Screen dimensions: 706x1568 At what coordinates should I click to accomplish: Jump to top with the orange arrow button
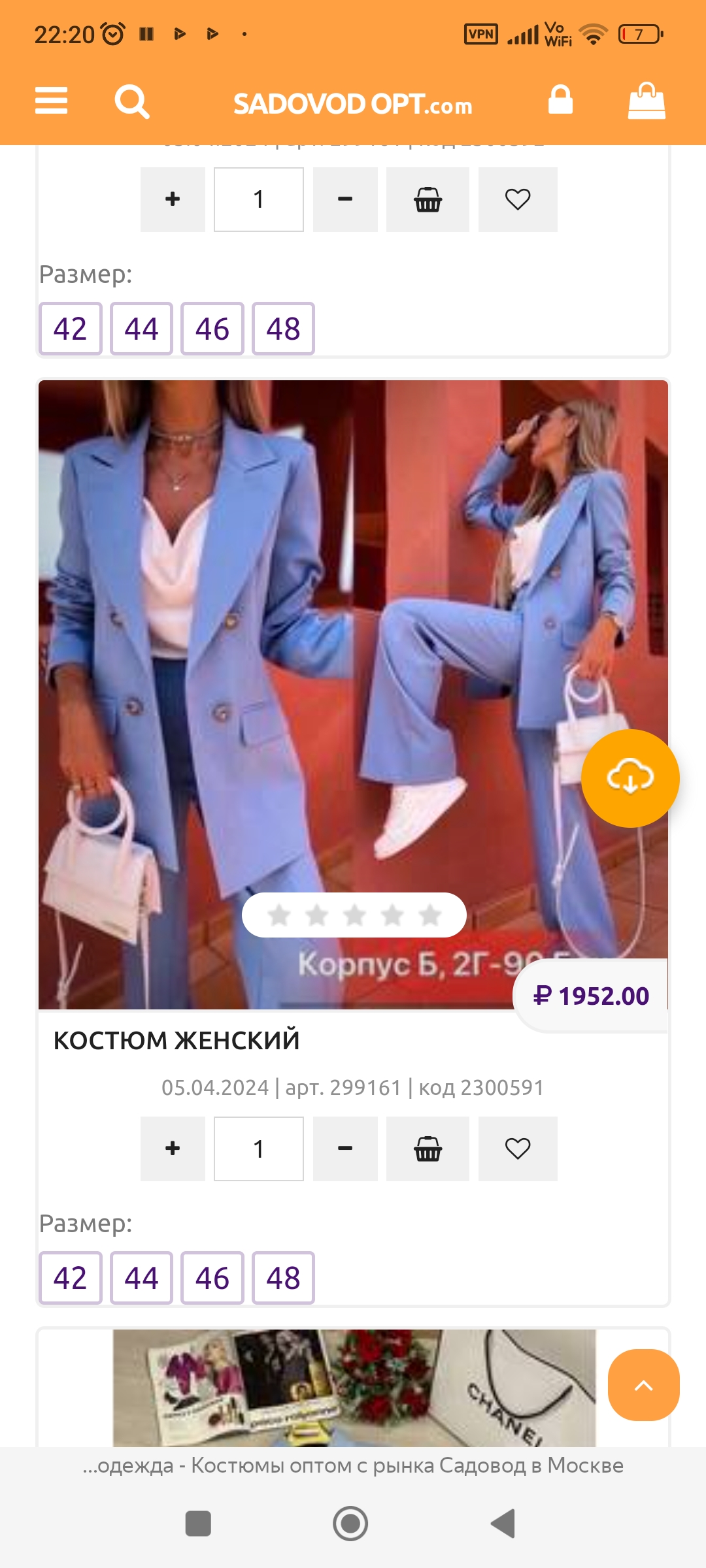tap(643, 1385)
